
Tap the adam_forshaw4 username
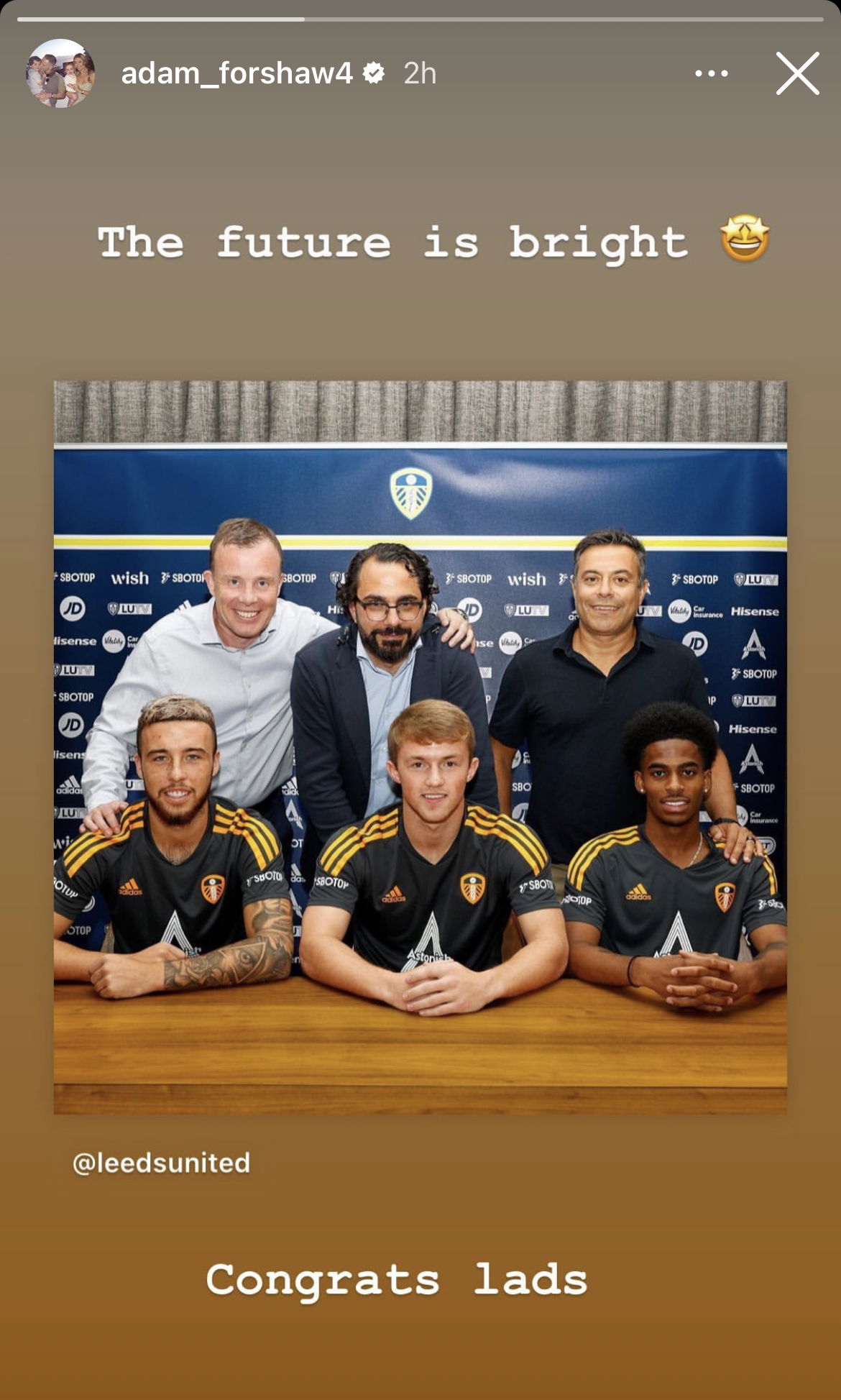pyautogui.click(x=236, y=73)
